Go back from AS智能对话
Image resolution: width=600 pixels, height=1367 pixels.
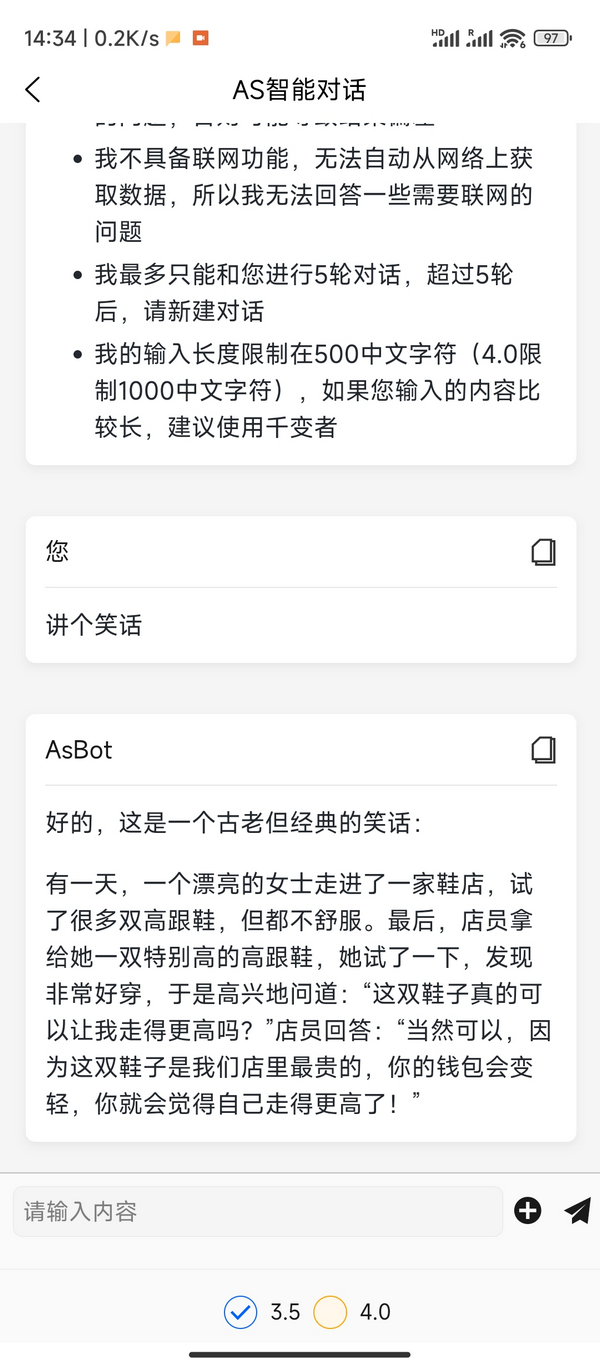[x=33, y=90]
